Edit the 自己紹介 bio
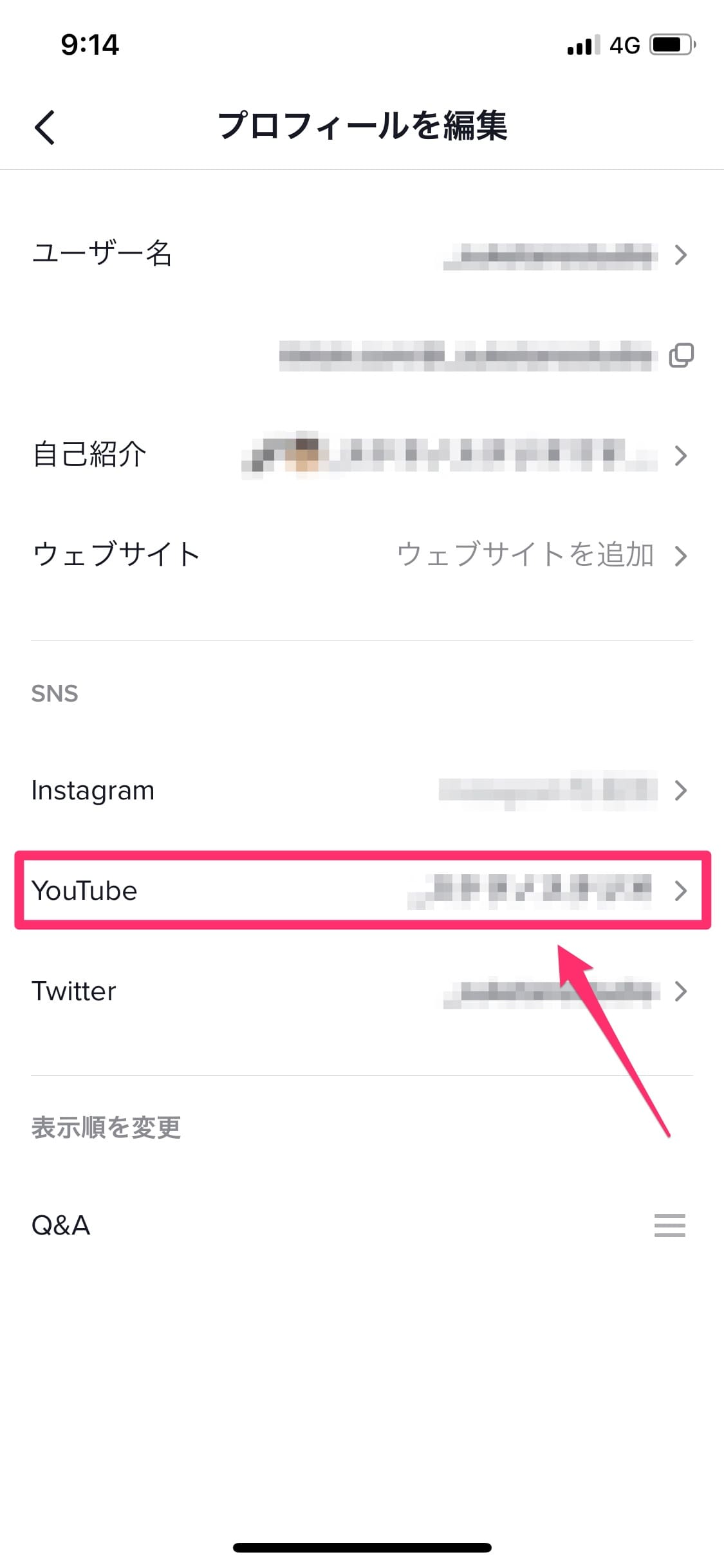 360,455
